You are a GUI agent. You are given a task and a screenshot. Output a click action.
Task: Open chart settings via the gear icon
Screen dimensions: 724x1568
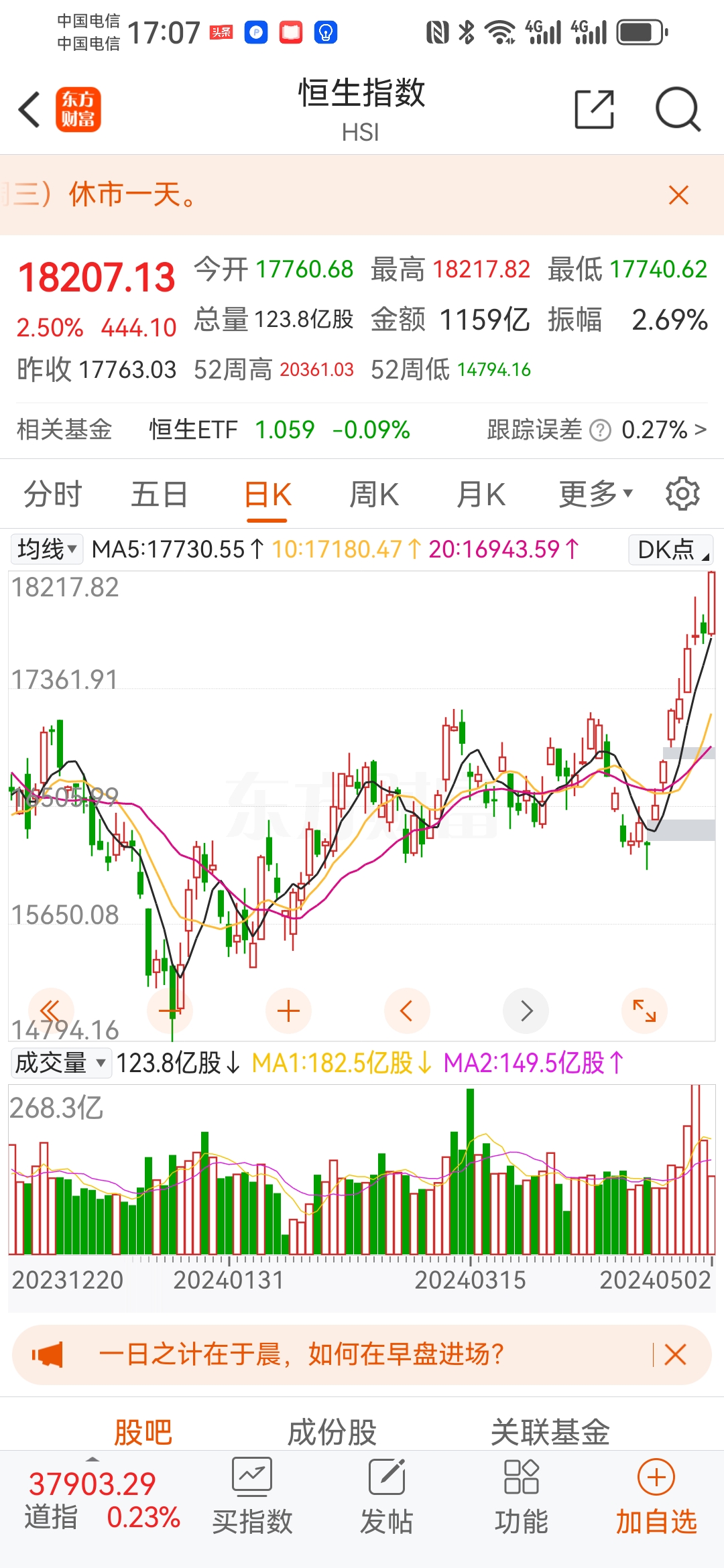[682, 493]
